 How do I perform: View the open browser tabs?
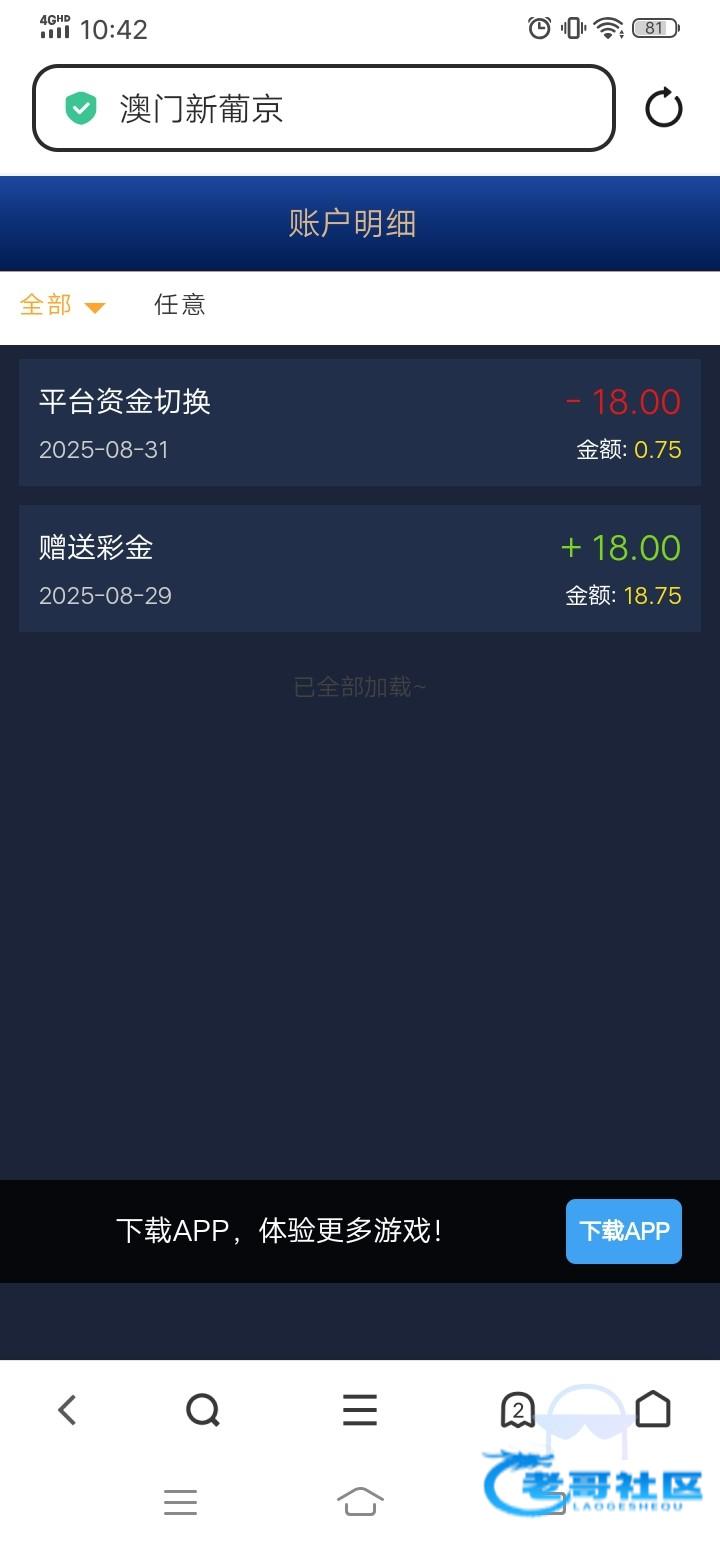(x=517, y=1410)
